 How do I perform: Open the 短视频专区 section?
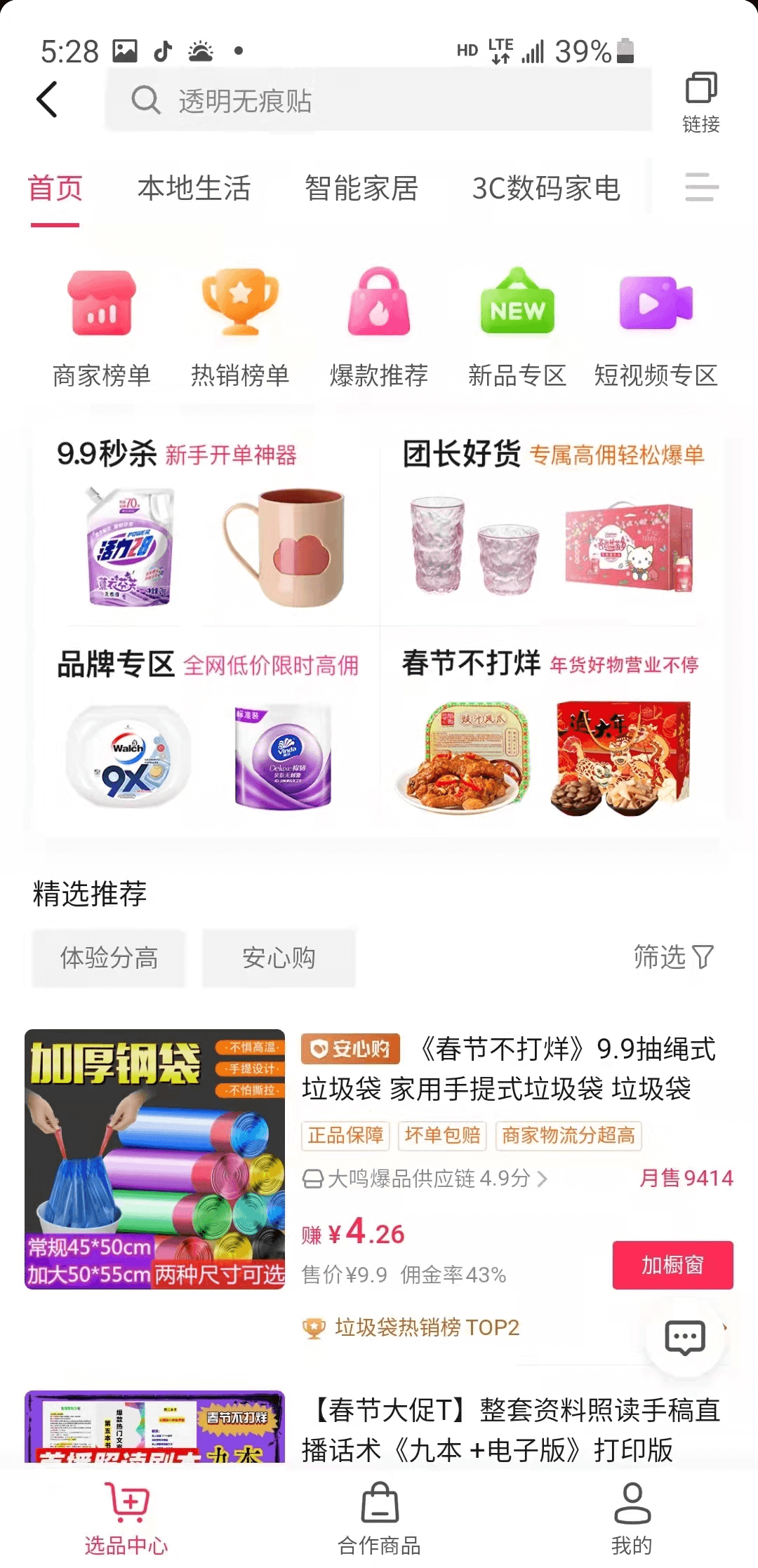pyautogui.click(x=656, y=328)
